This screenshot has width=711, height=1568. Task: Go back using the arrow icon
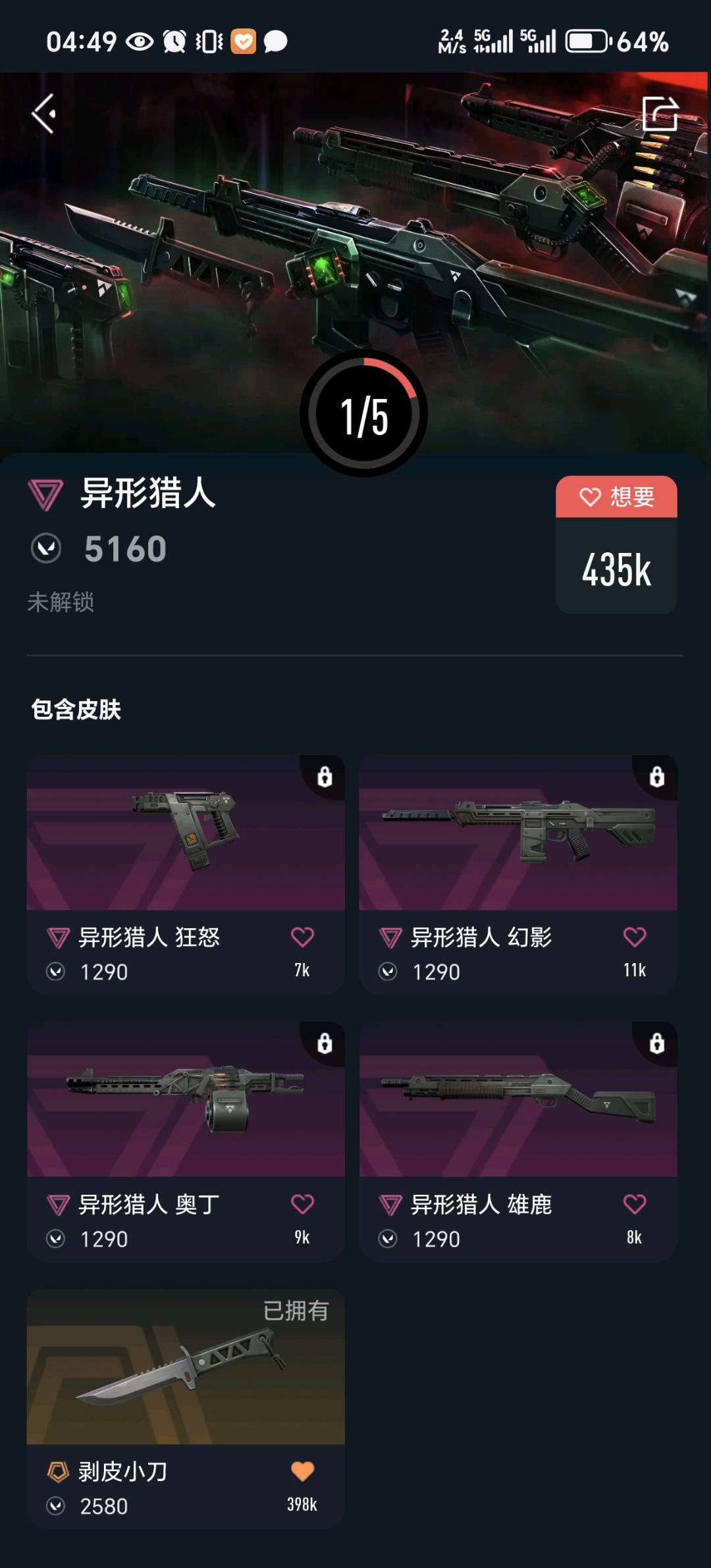point(44,114)
